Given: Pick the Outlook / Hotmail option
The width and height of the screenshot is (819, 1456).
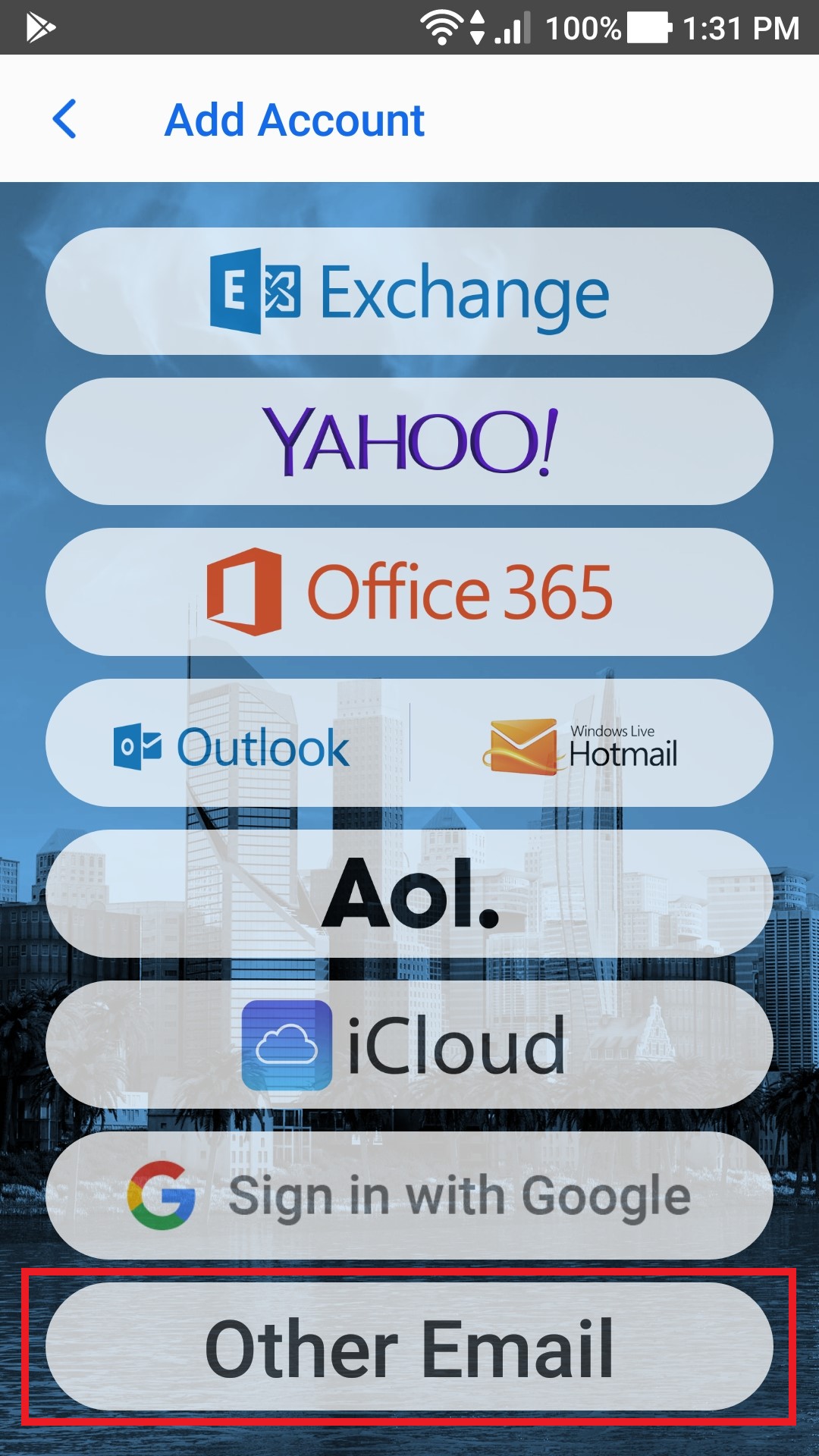Looking at the screenshot, I should coord(409,743).
